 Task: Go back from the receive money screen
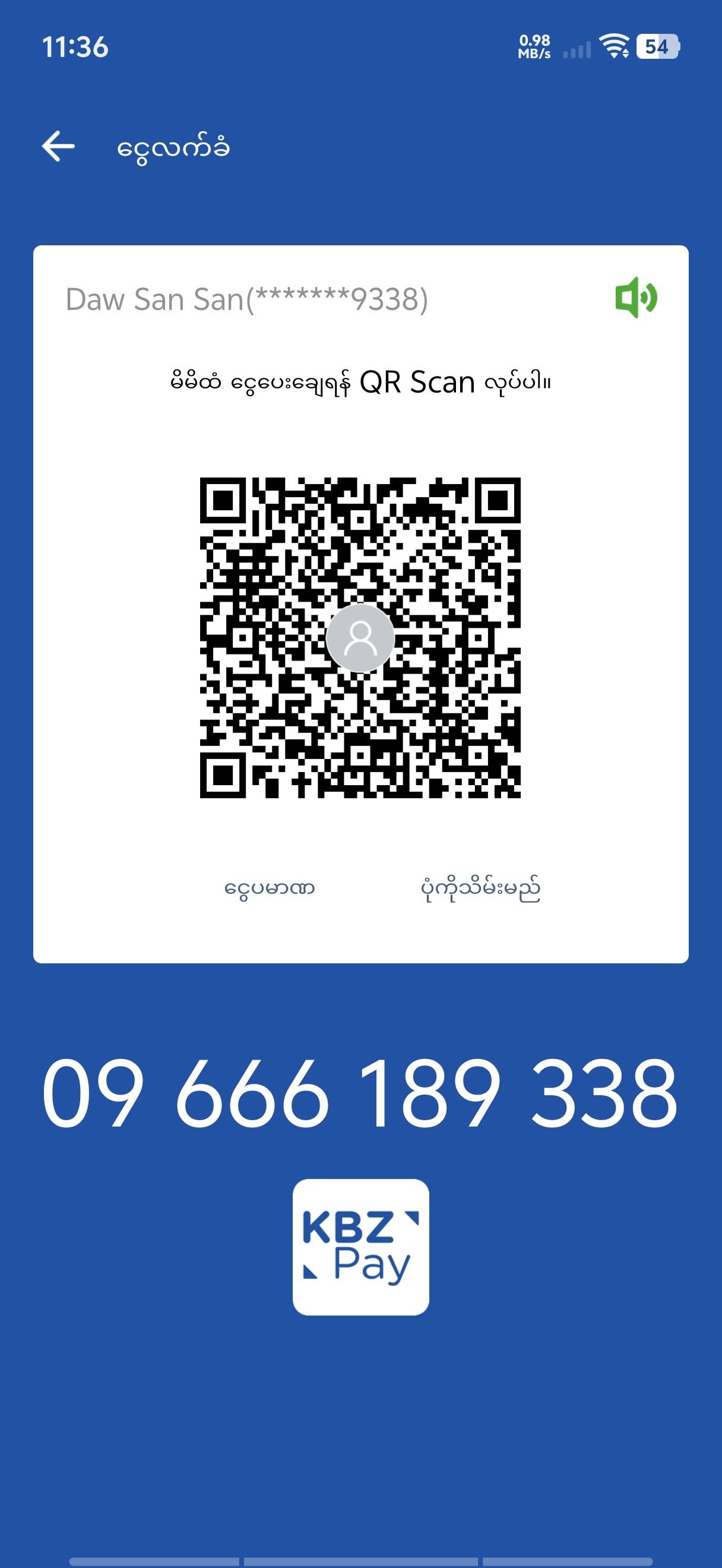pyautogui.click(x=58, y=146)
